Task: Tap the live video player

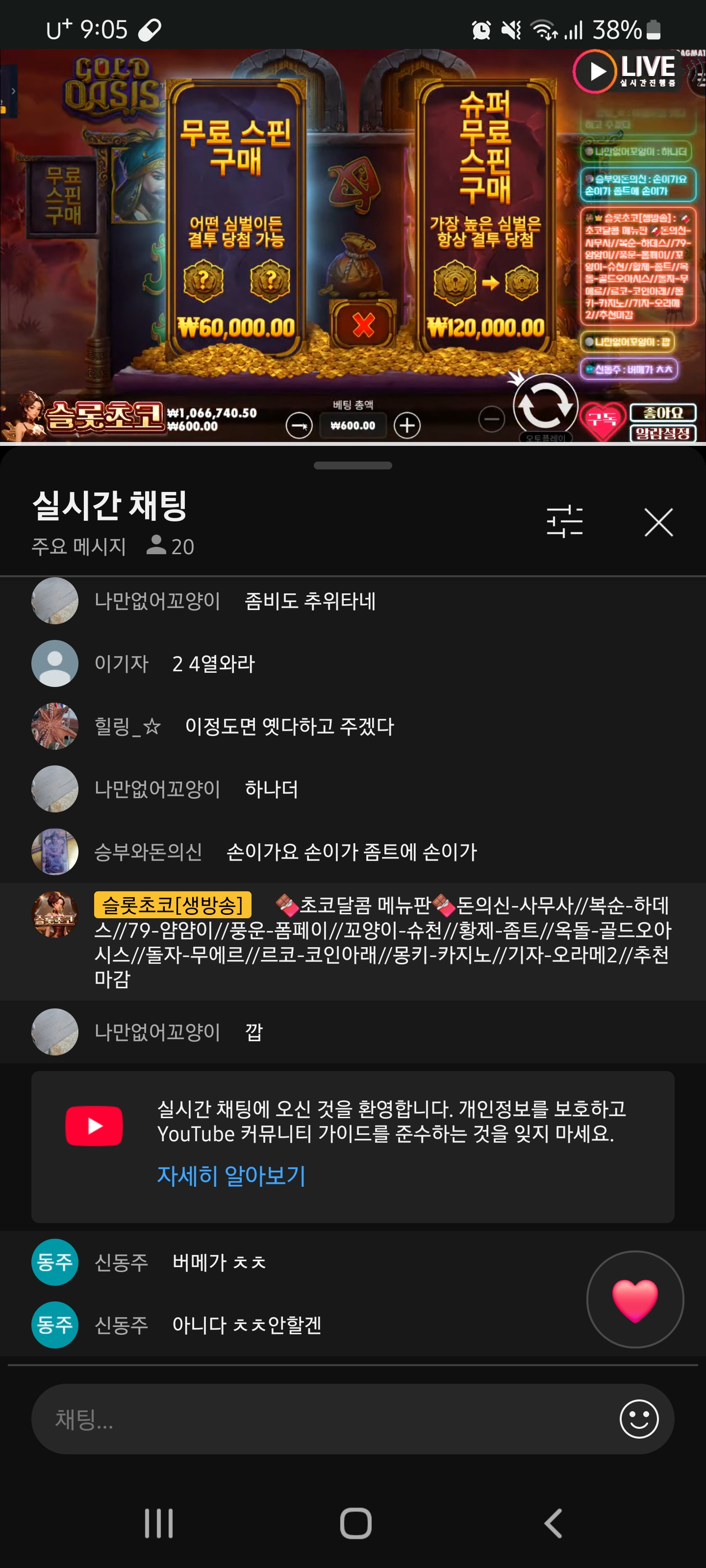Action: pos(353,244)
